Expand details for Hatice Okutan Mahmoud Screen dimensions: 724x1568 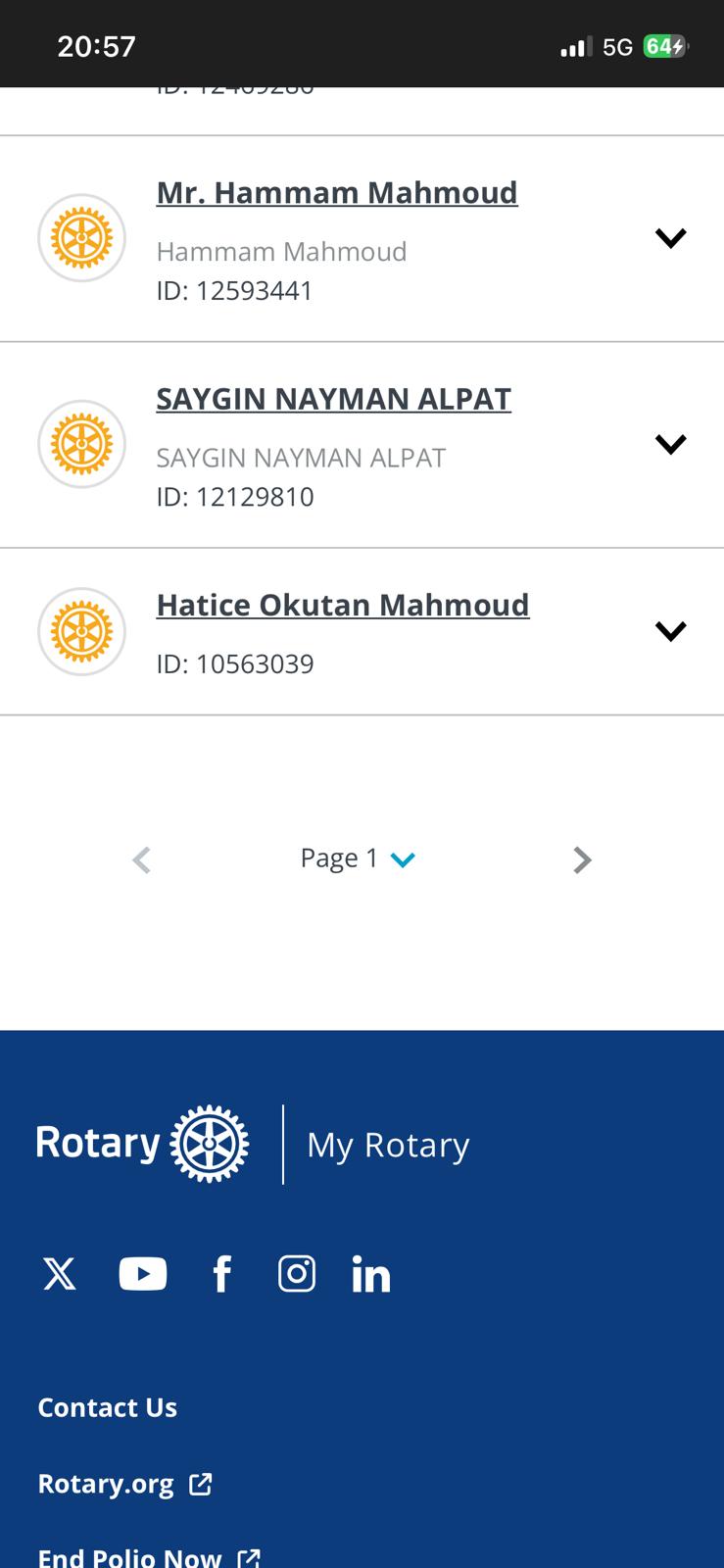coord(670,631)
